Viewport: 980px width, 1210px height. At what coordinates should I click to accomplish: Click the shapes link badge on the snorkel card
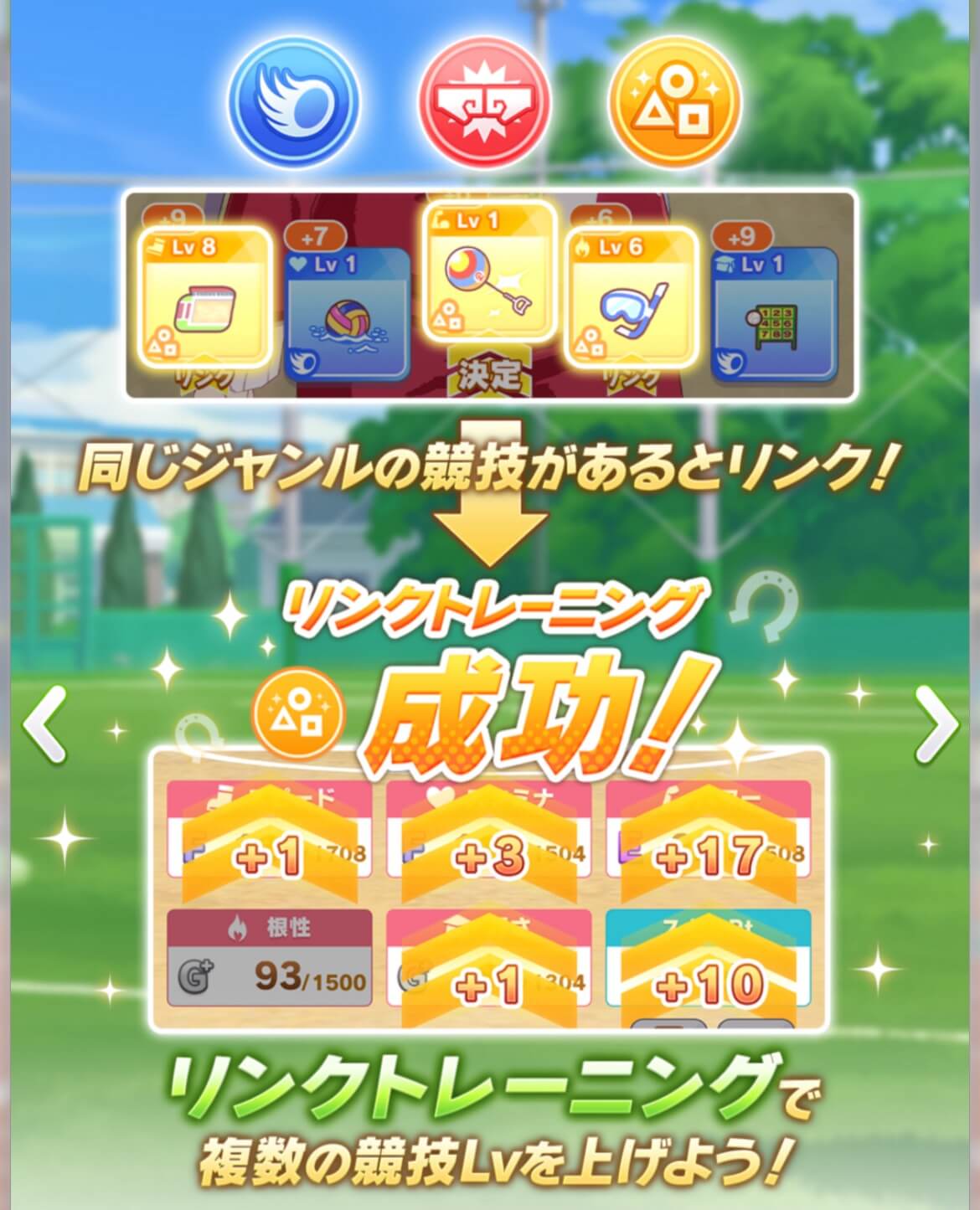point(592,342)
